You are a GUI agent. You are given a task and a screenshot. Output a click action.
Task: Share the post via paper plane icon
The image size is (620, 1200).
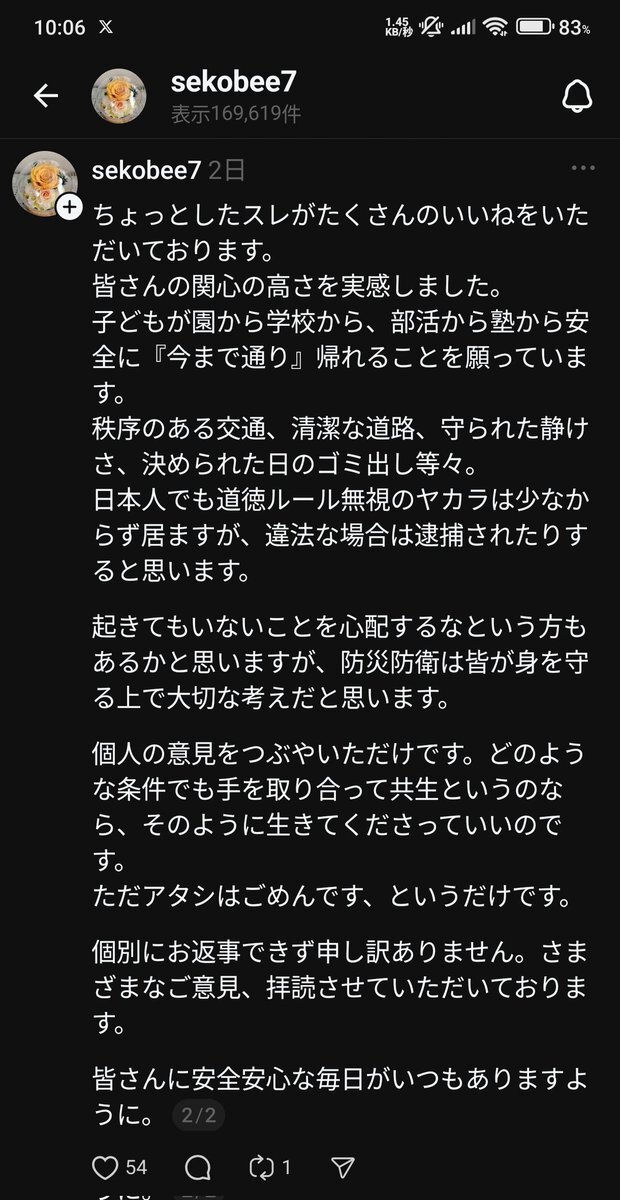(x=342, y=1167)
